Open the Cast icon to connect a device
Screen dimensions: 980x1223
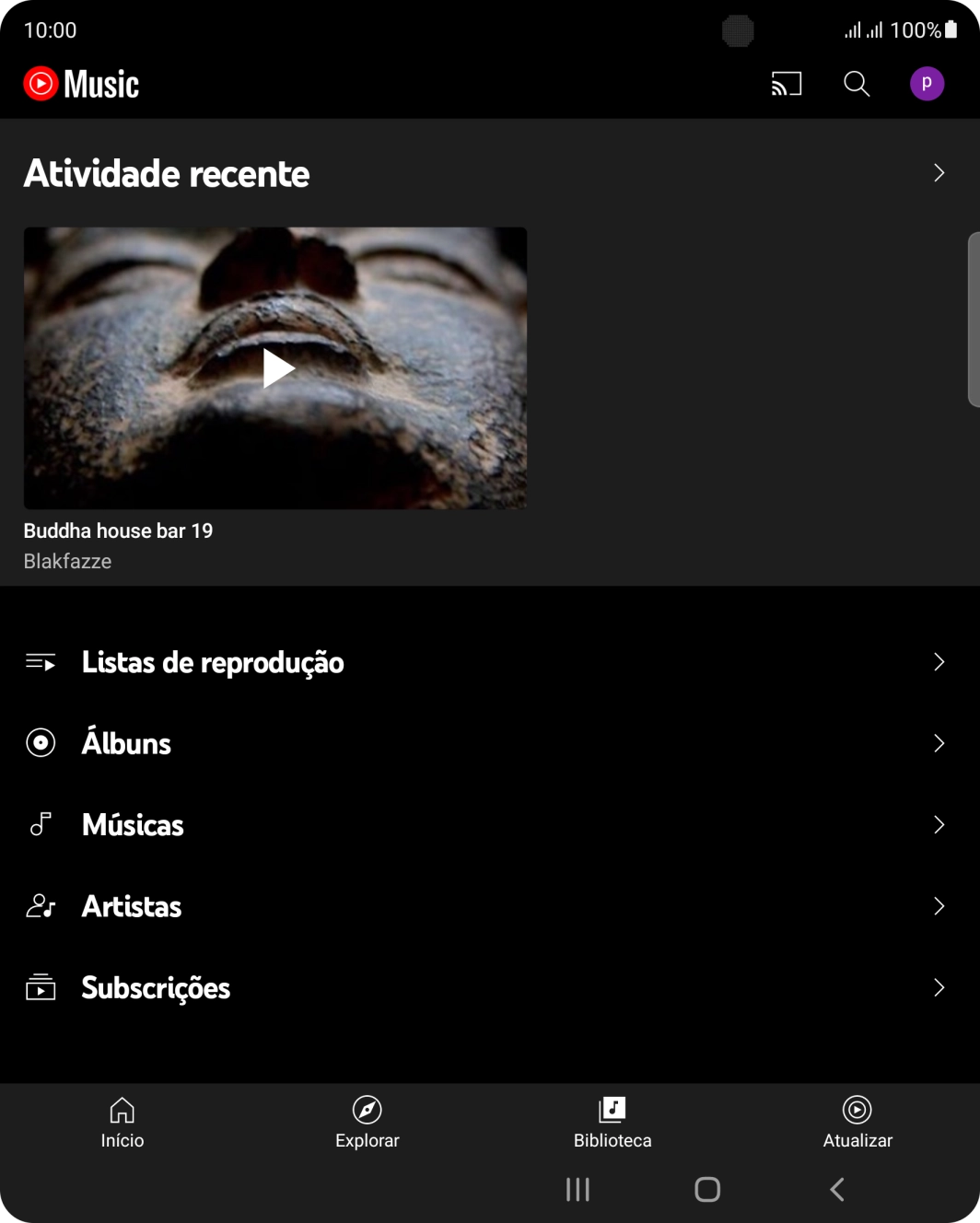tap(786, 84)
